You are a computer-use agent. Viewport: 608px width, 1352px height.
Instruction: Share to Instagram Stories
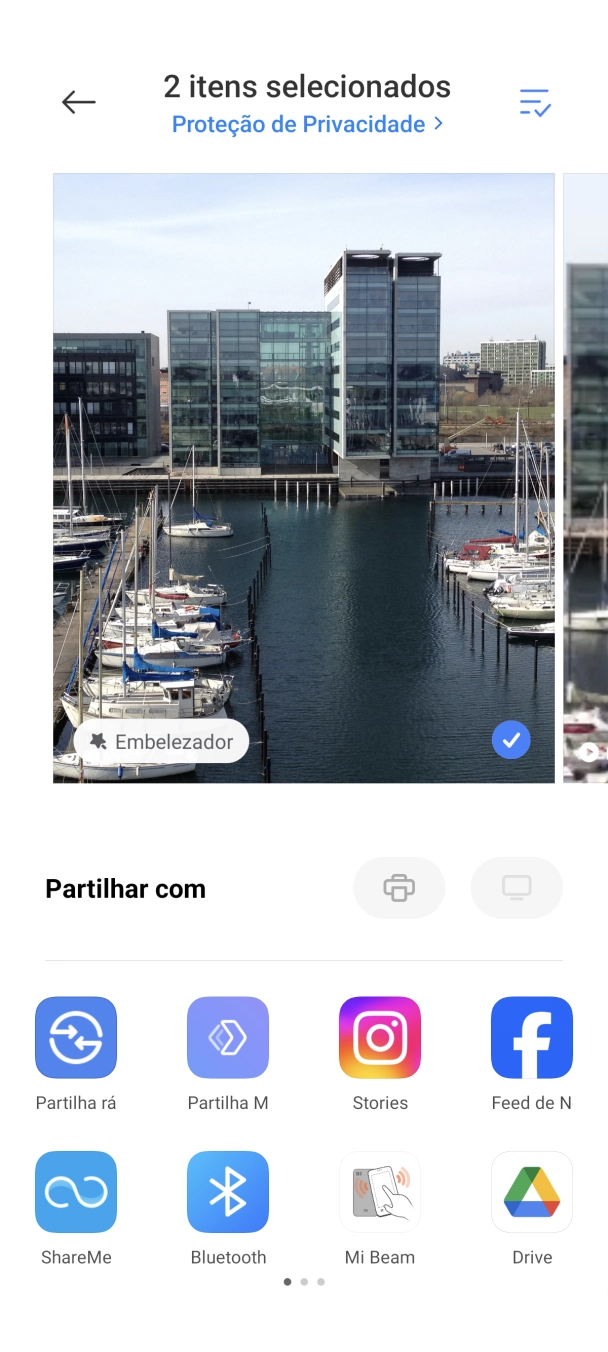tap(380, 1038)
